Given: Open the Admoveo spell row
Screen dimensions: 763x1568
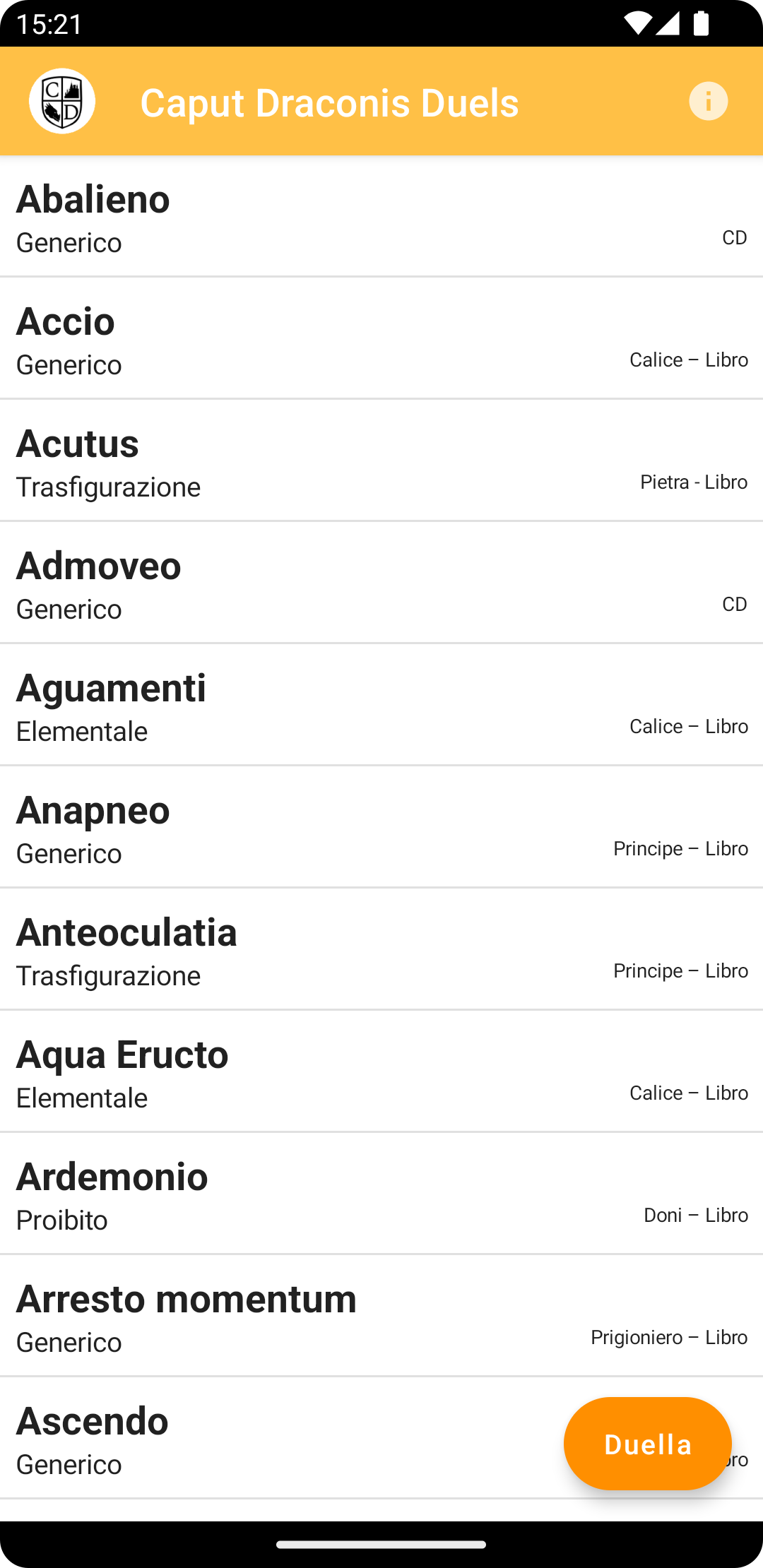Looking at the screenshot, I should click(x=381, y=584).
